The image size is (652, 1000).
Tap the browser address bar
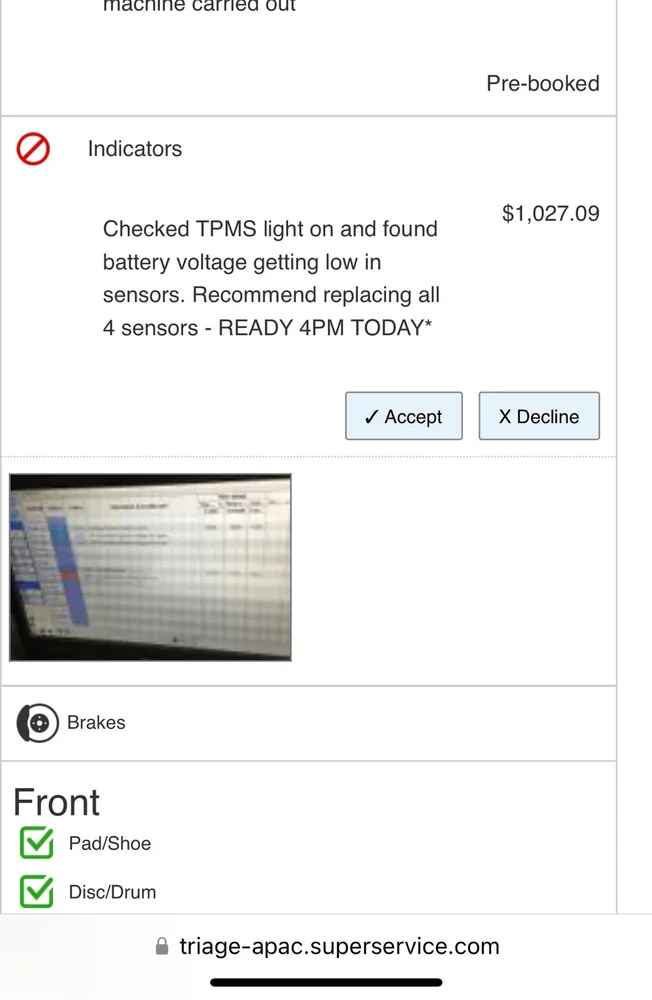[x=326, y=946]
